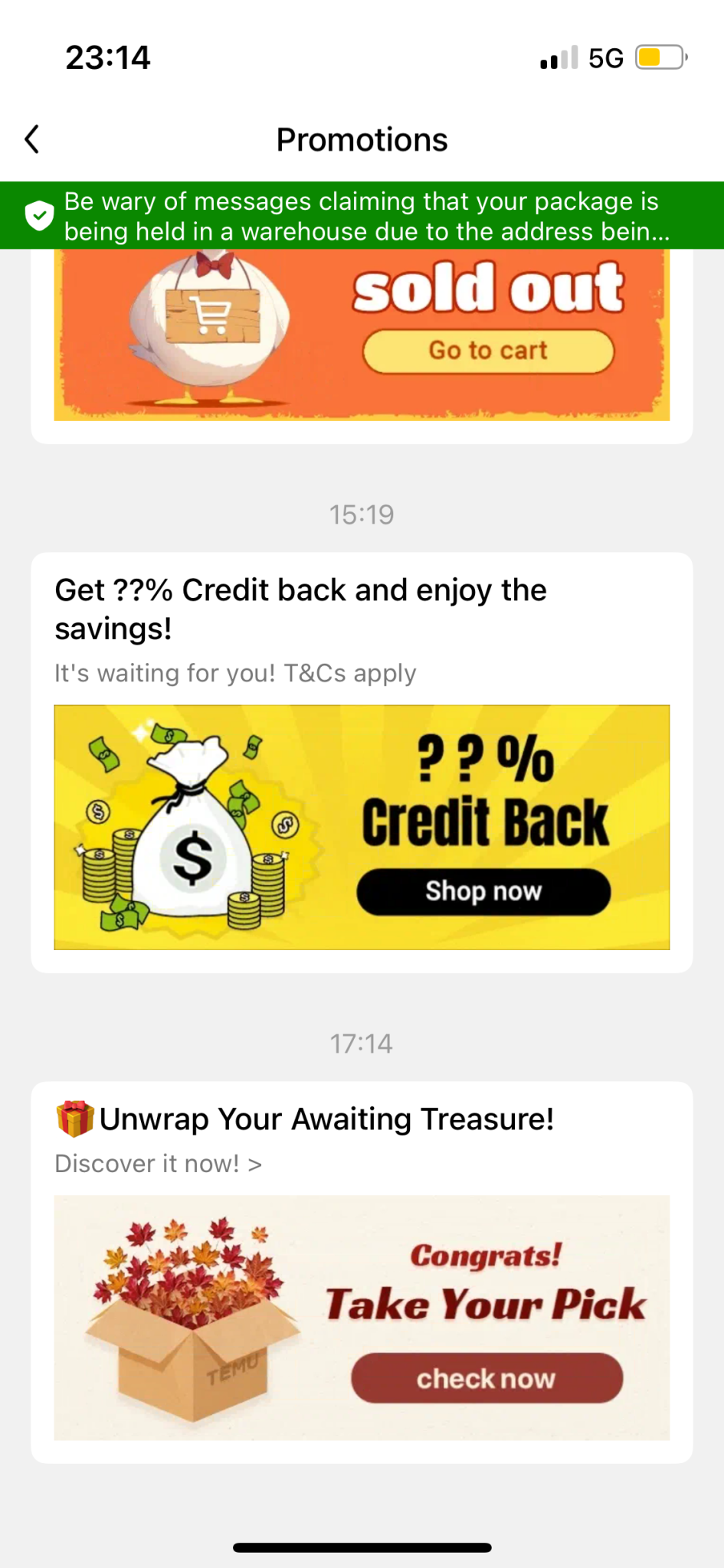Image resolution: width=724 pixels, height=1568 pixels.
Task: Open the Unwrap Your Awaiting Treasure message
Action: tap(362, 1272)
